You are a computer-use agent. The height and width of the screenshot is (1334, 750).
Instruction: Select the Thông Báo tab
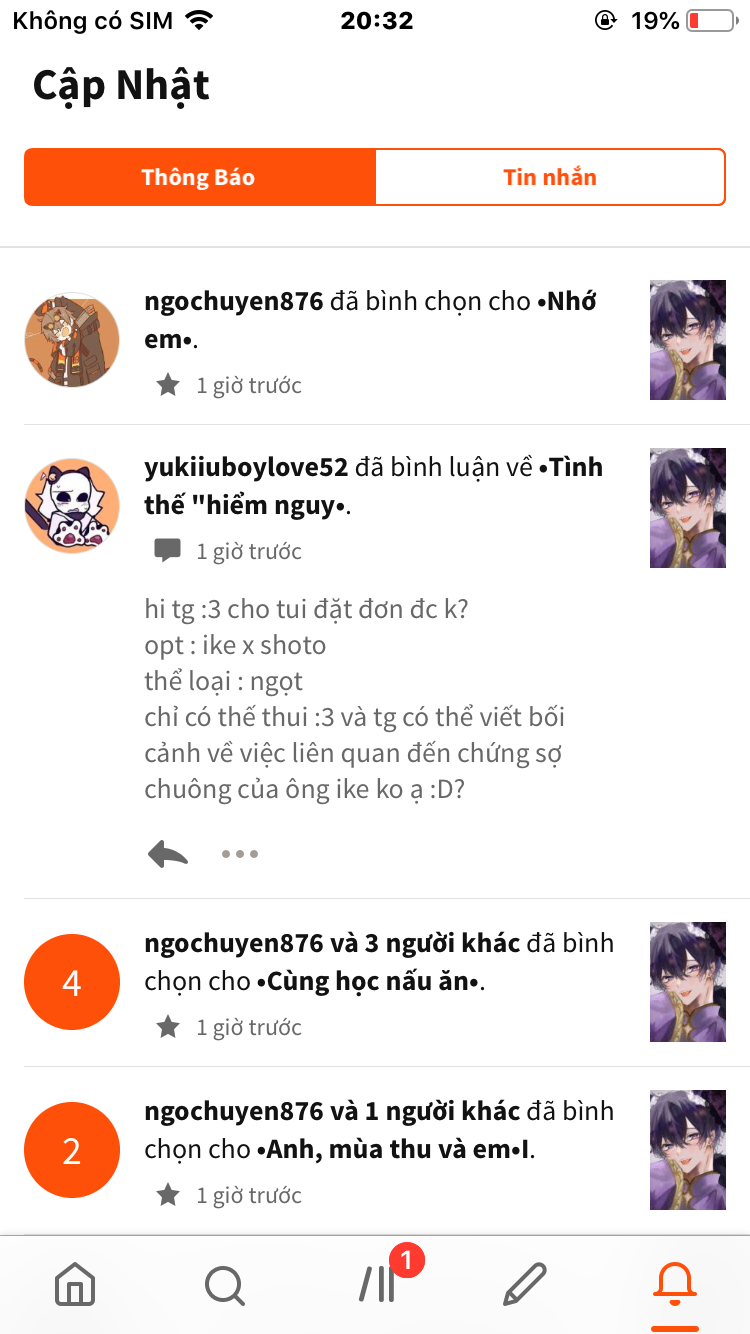(199, 177)
